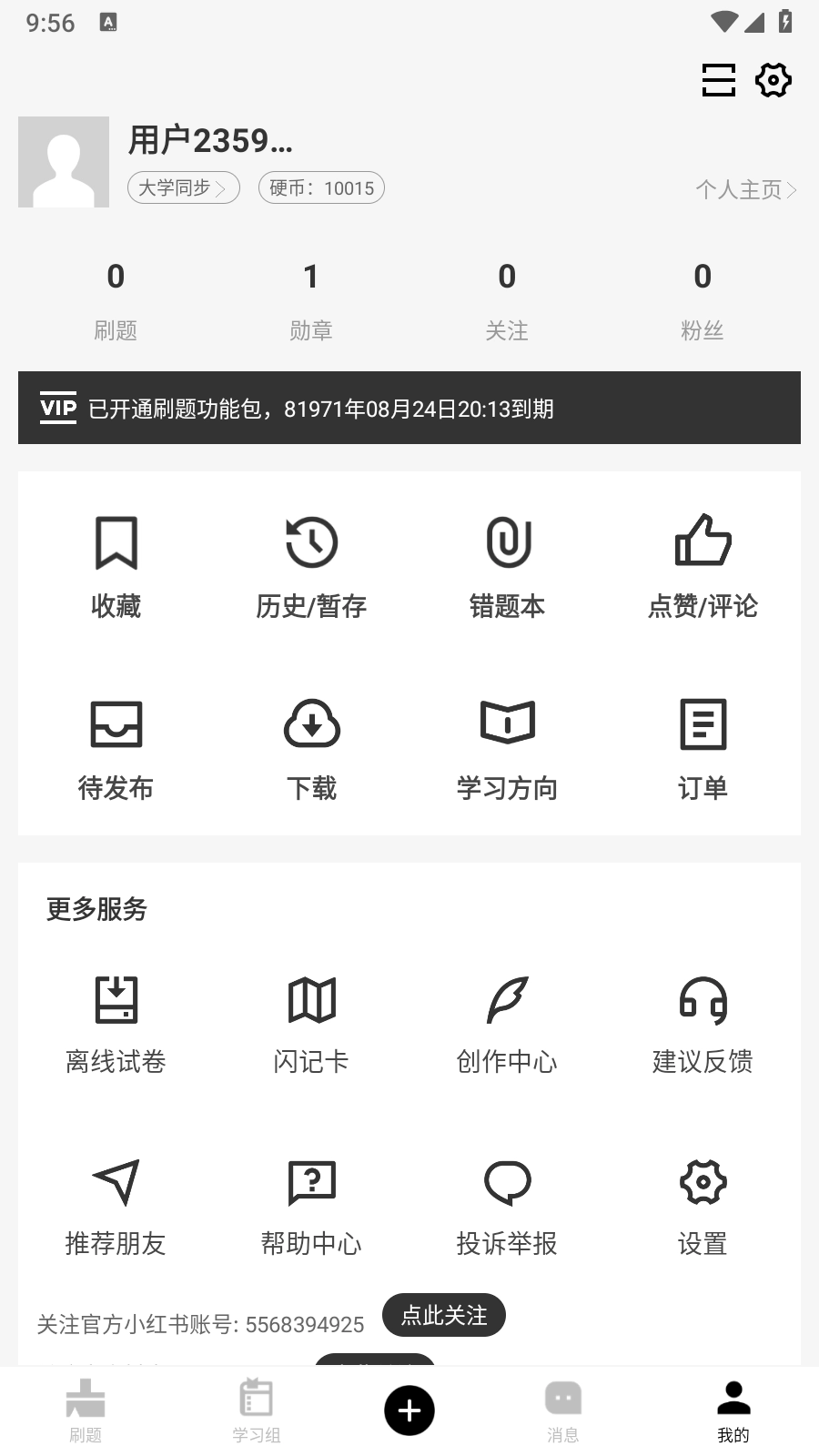Switch to the 消息 messages tab
This screenshot has width=819, height=1456.
563,1410
